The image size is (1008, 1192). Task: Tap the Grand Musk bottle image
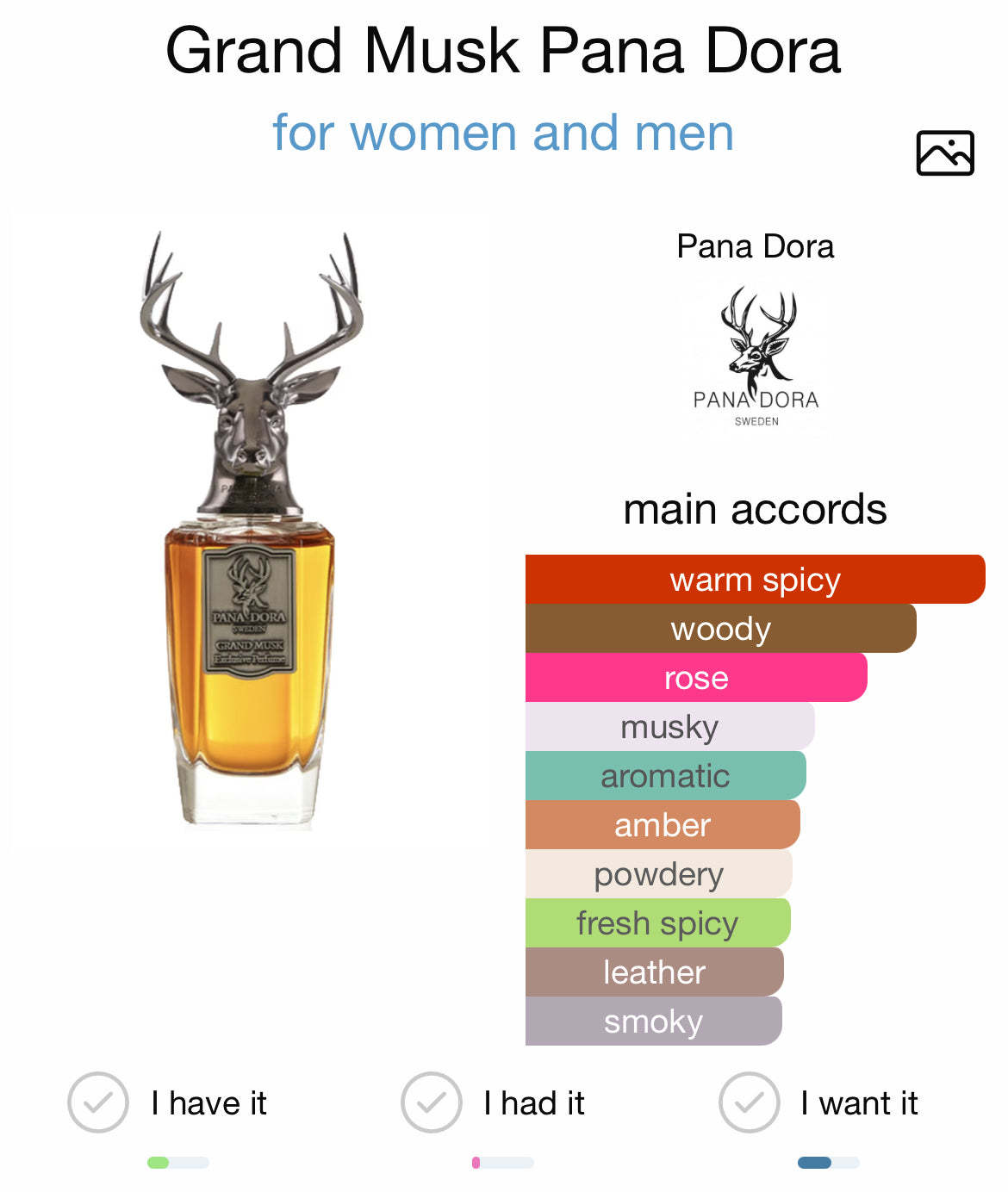pyautogui.click(x=250, y=534)
